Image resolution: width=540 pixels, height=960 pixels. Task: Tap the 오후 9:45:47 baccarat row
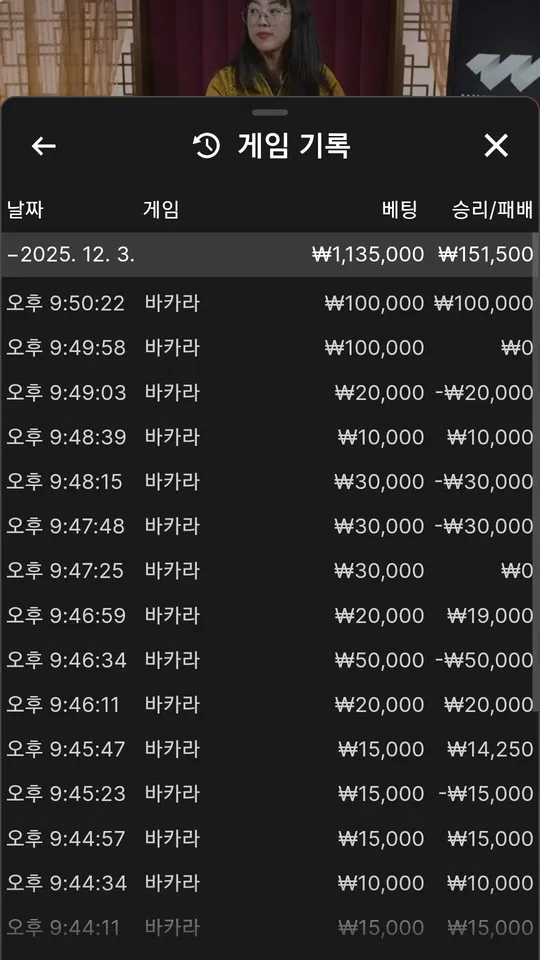[x=270, y=749]
